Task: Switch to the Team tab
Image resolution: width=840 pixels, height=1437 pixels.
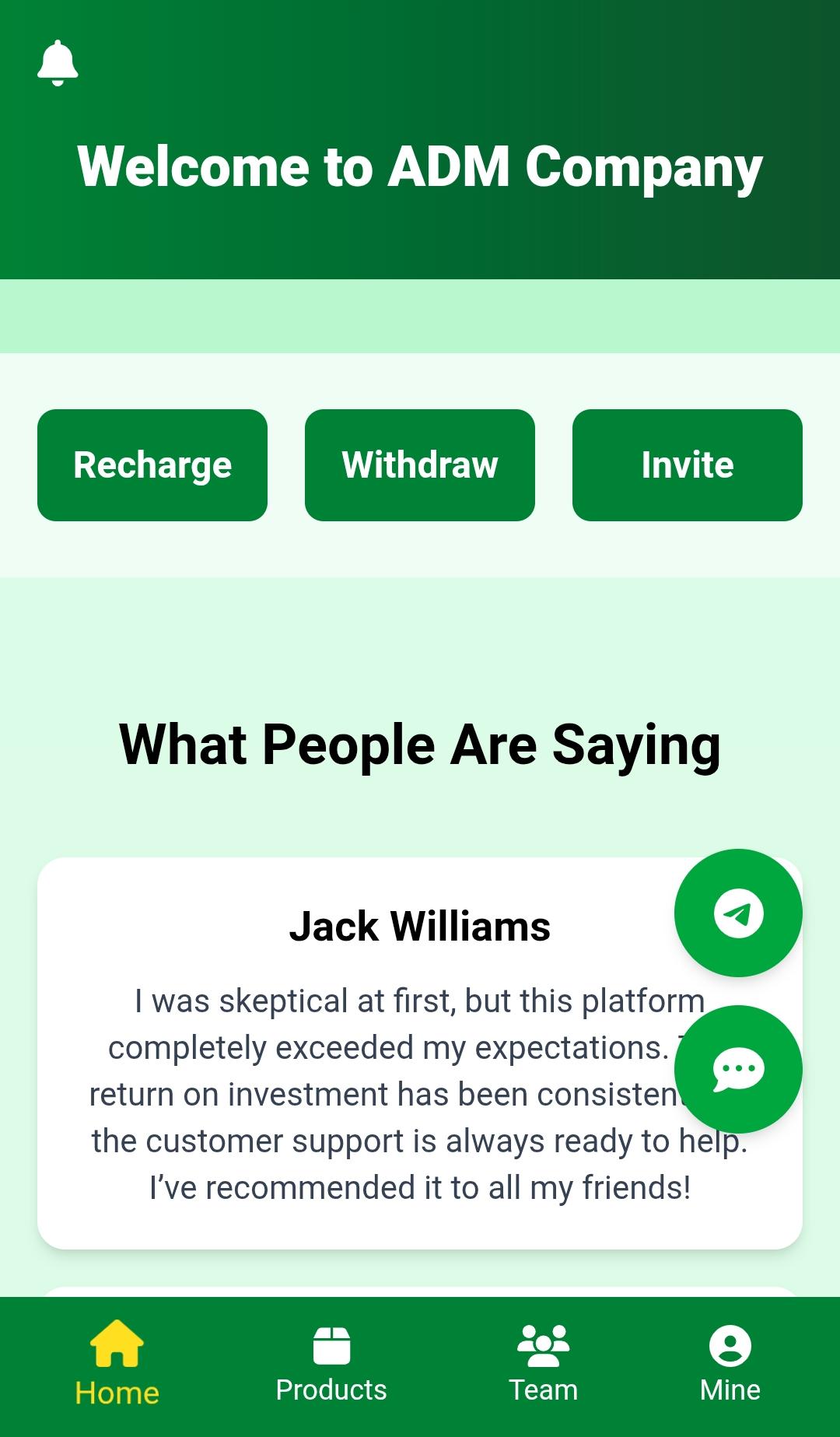Action: point(543,1365)
